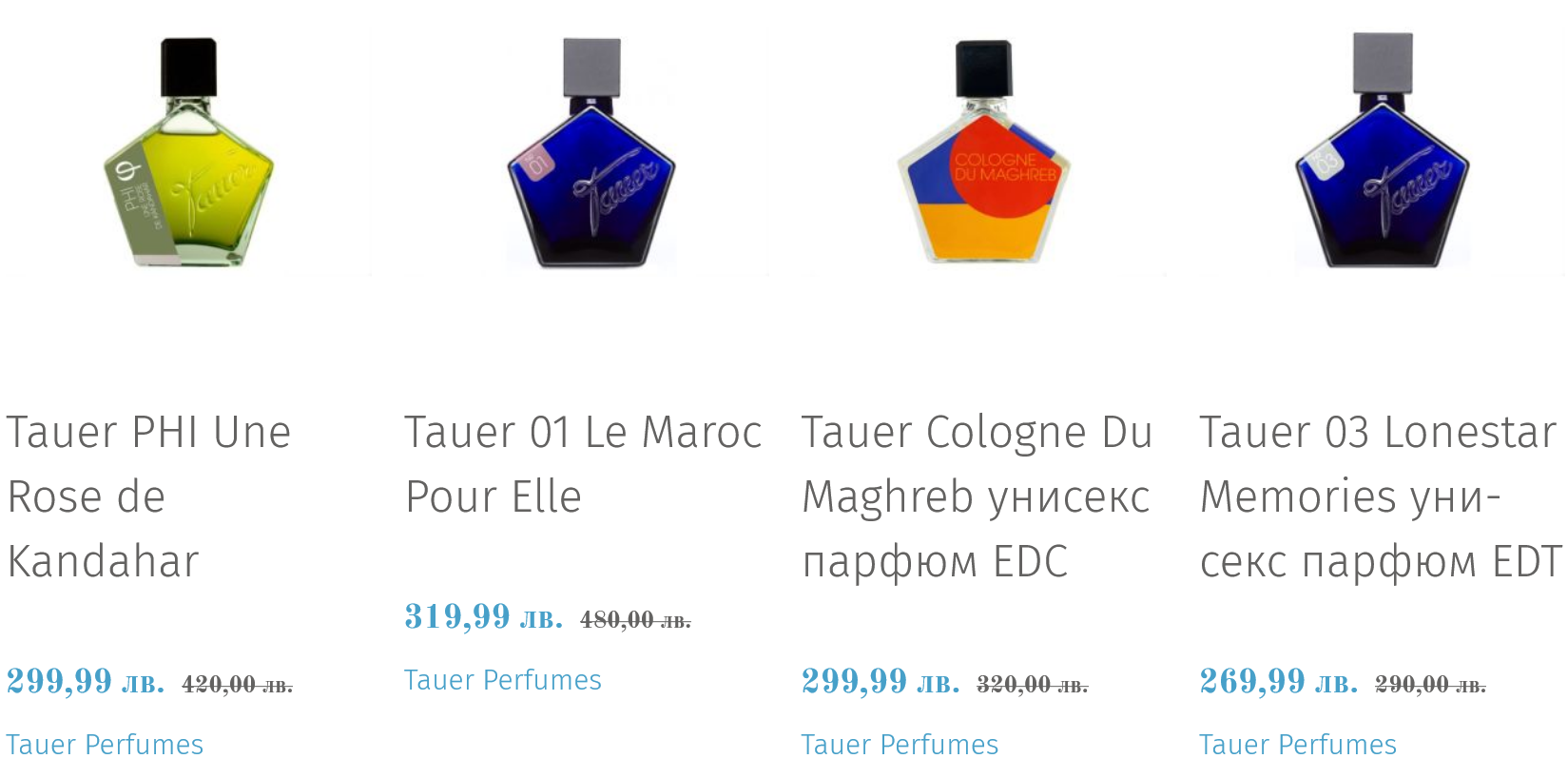Open the green PHI Une Rose de Kandahar bottle image
The width and height of the screenshot is (1568, 778).
[x=188, y=157]
